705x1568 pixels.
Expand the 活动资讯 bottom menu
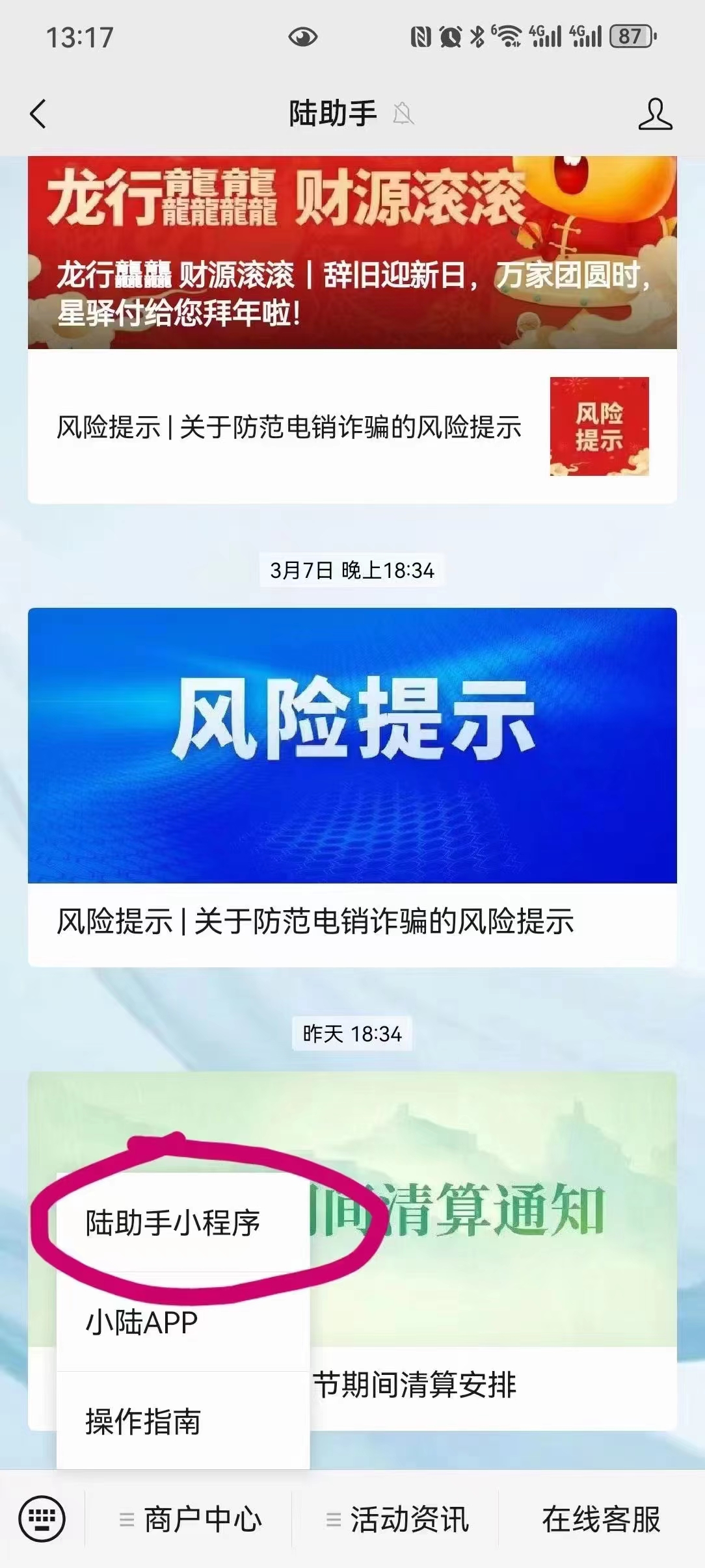[x=397, y=1520]
